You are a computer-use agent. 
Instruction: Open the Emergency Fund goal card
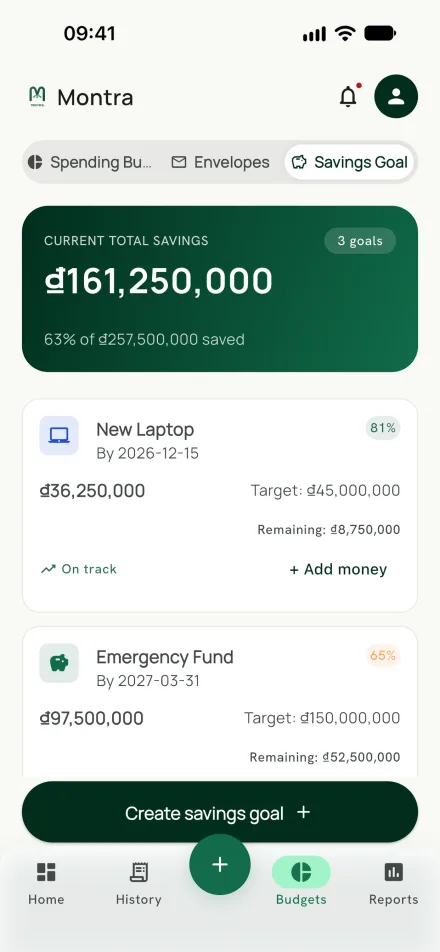coord(220,703)
